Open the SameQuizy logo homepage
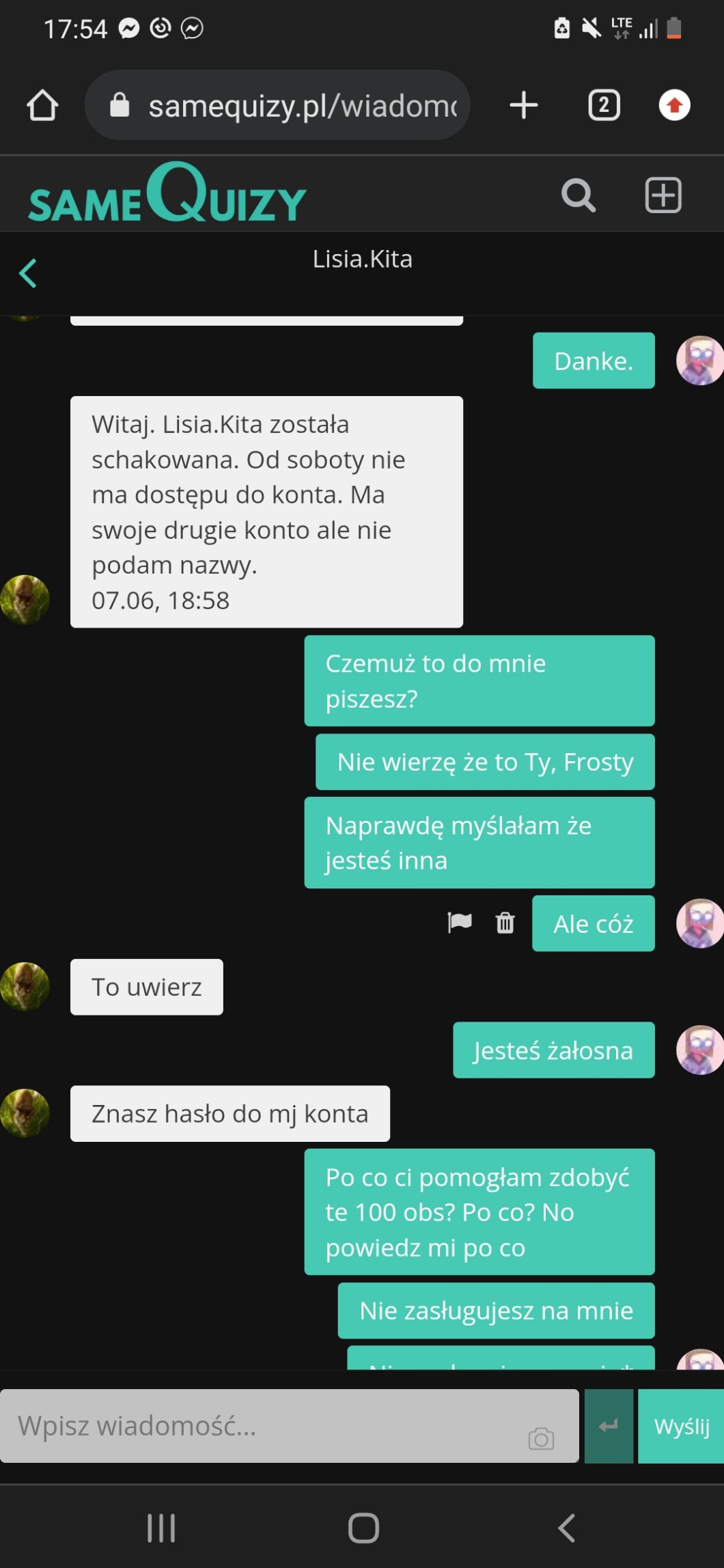Screen dimensions: 724x1568 tap(167, 194)
